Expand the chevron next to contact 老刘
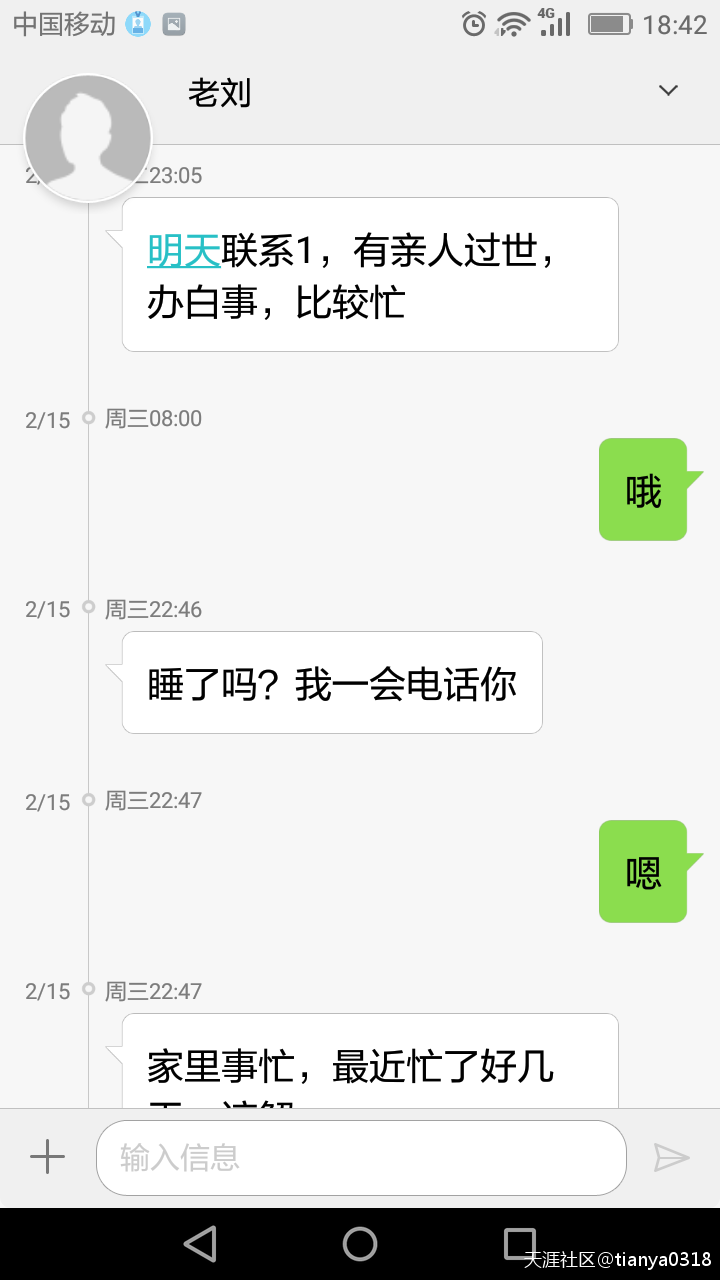Image resolution: width=720 pixels, height=1280 pixels. pos(667,90)
